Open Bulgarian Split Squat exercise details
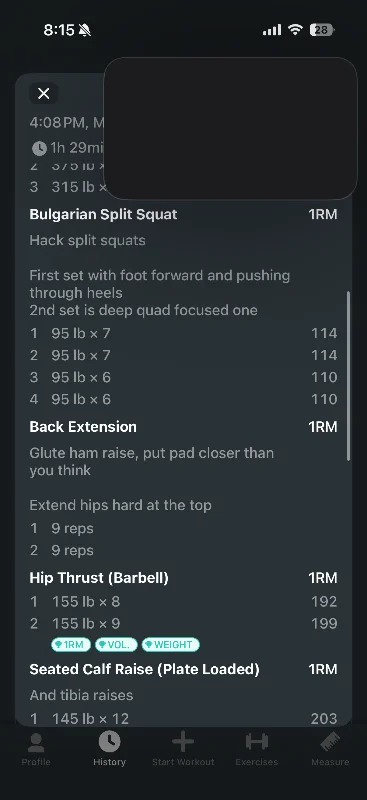This screenshot has height=800, width=367. click(103, 214)
